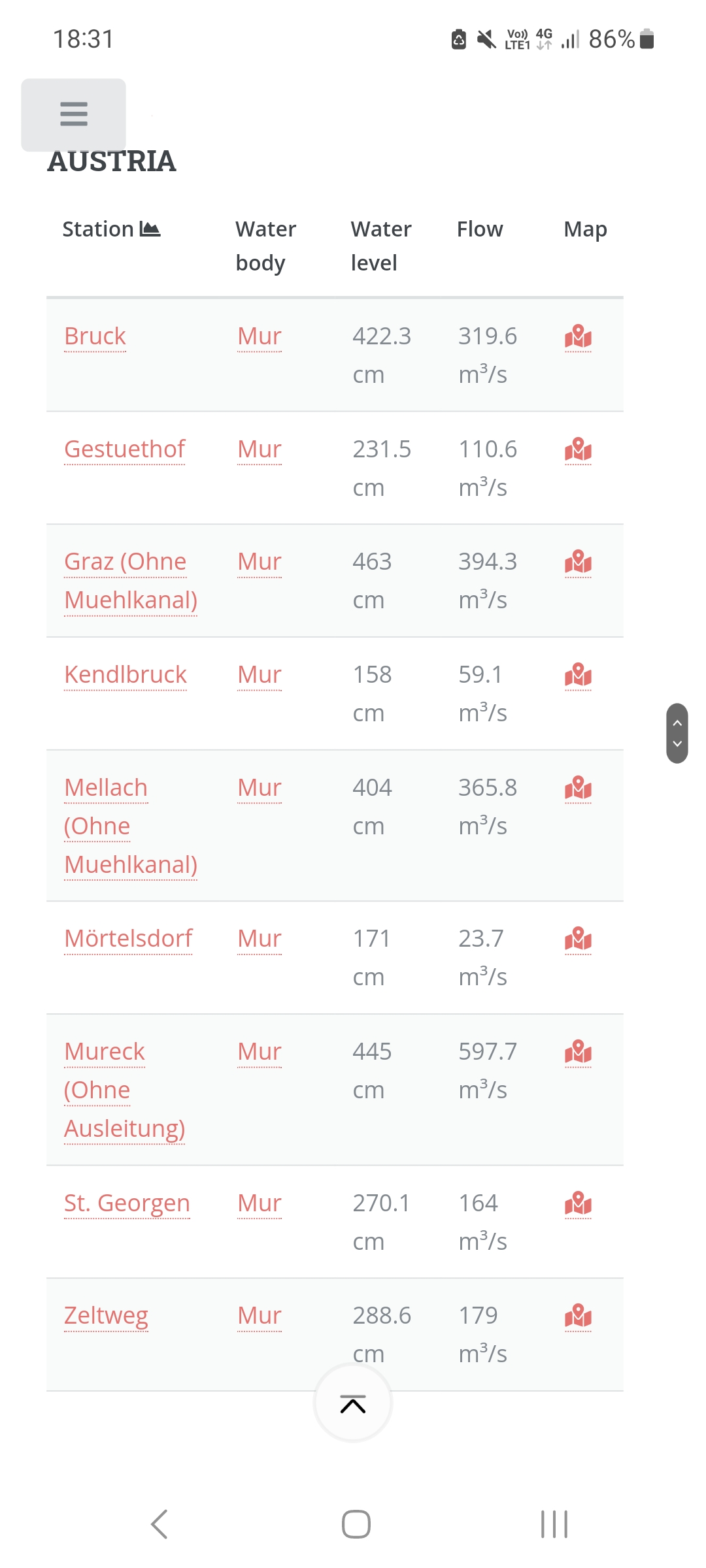This screenshot has height=1568, width=706.
Task: Show Kendlbruck on the map
Action: pyautogui.click(x=578, y=676)
